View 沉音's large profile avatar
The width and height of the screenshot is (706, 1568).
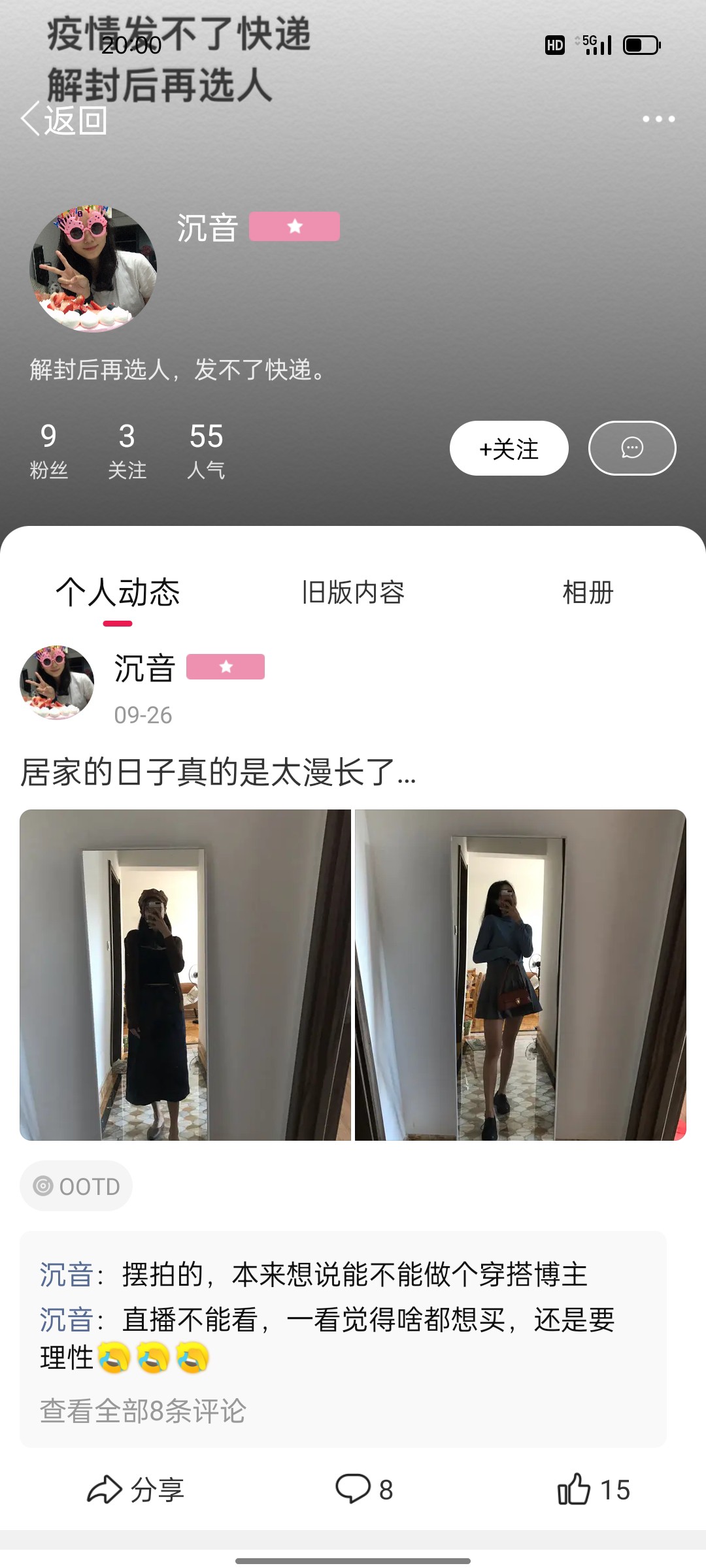[x=93, y=269]
